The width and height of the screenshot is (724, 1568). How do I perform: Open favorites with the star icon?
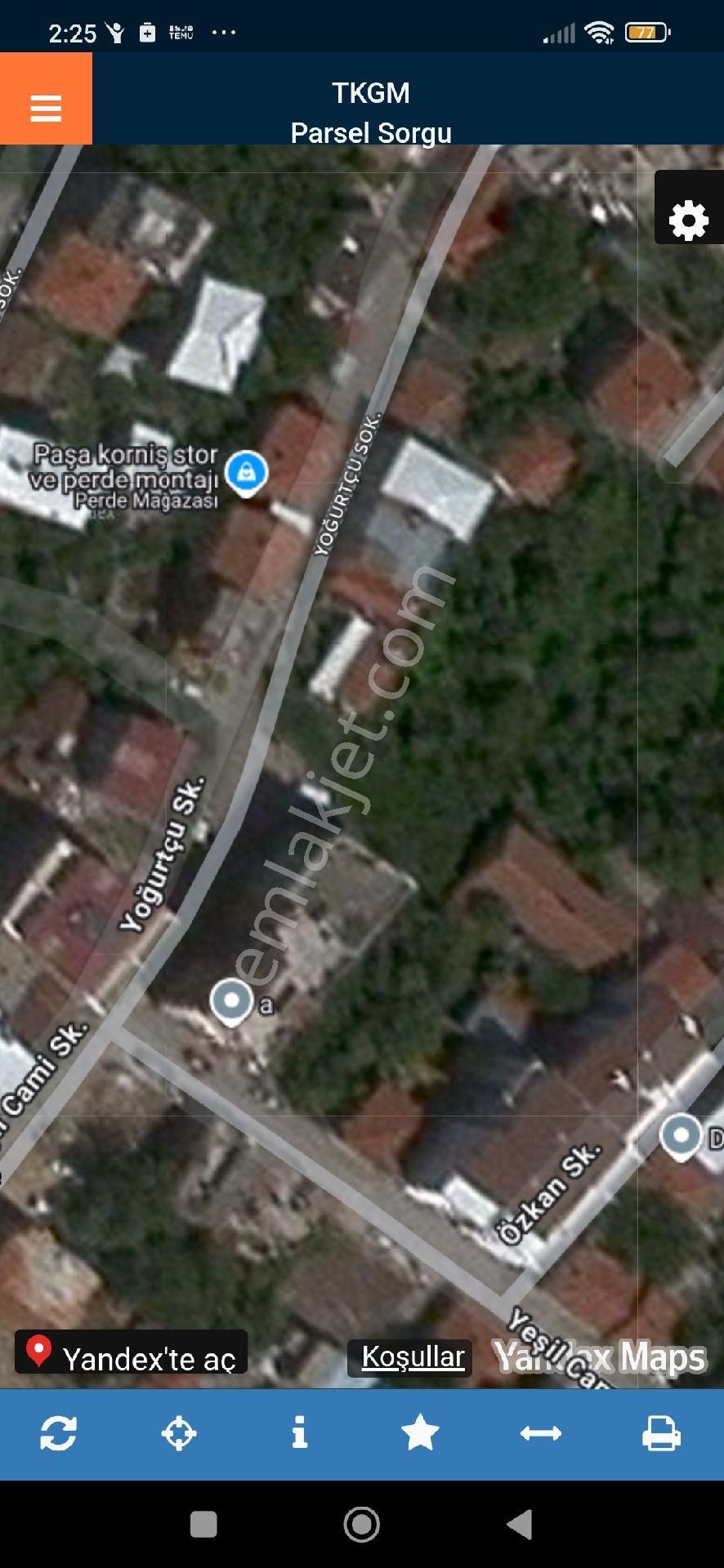[x=420, y=1433]
